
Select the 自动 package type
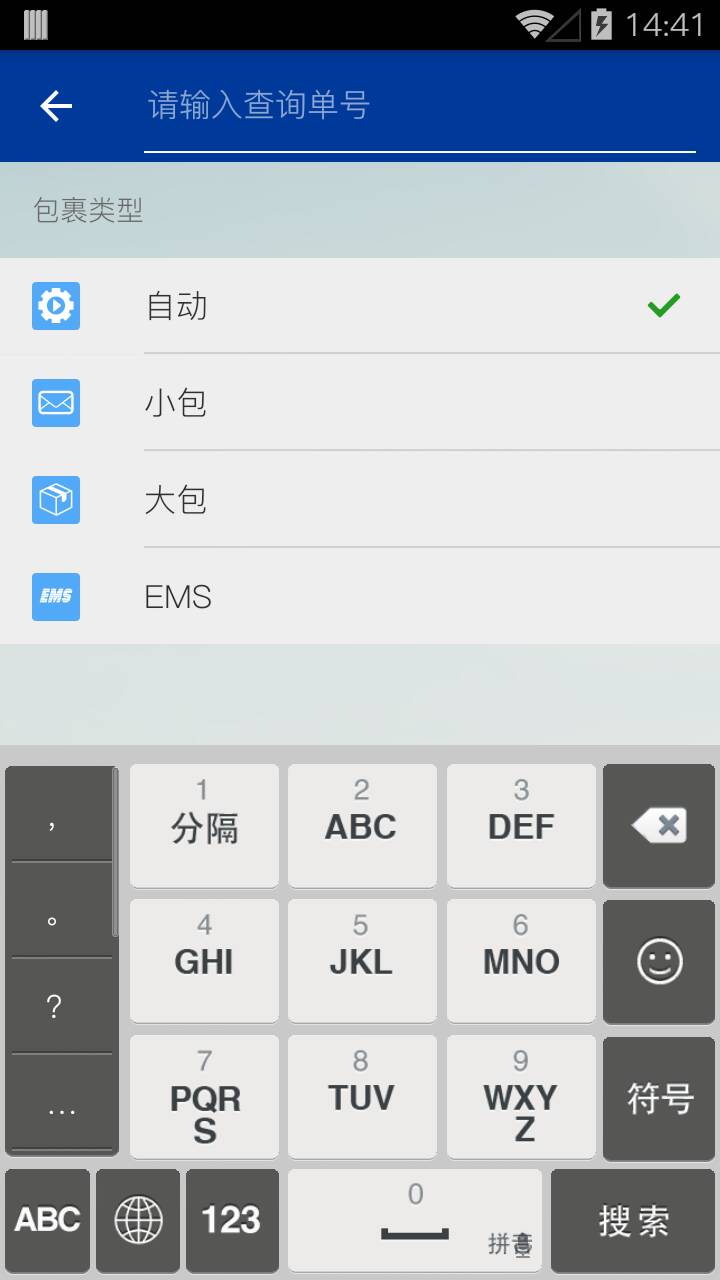(x=360, y=306)
